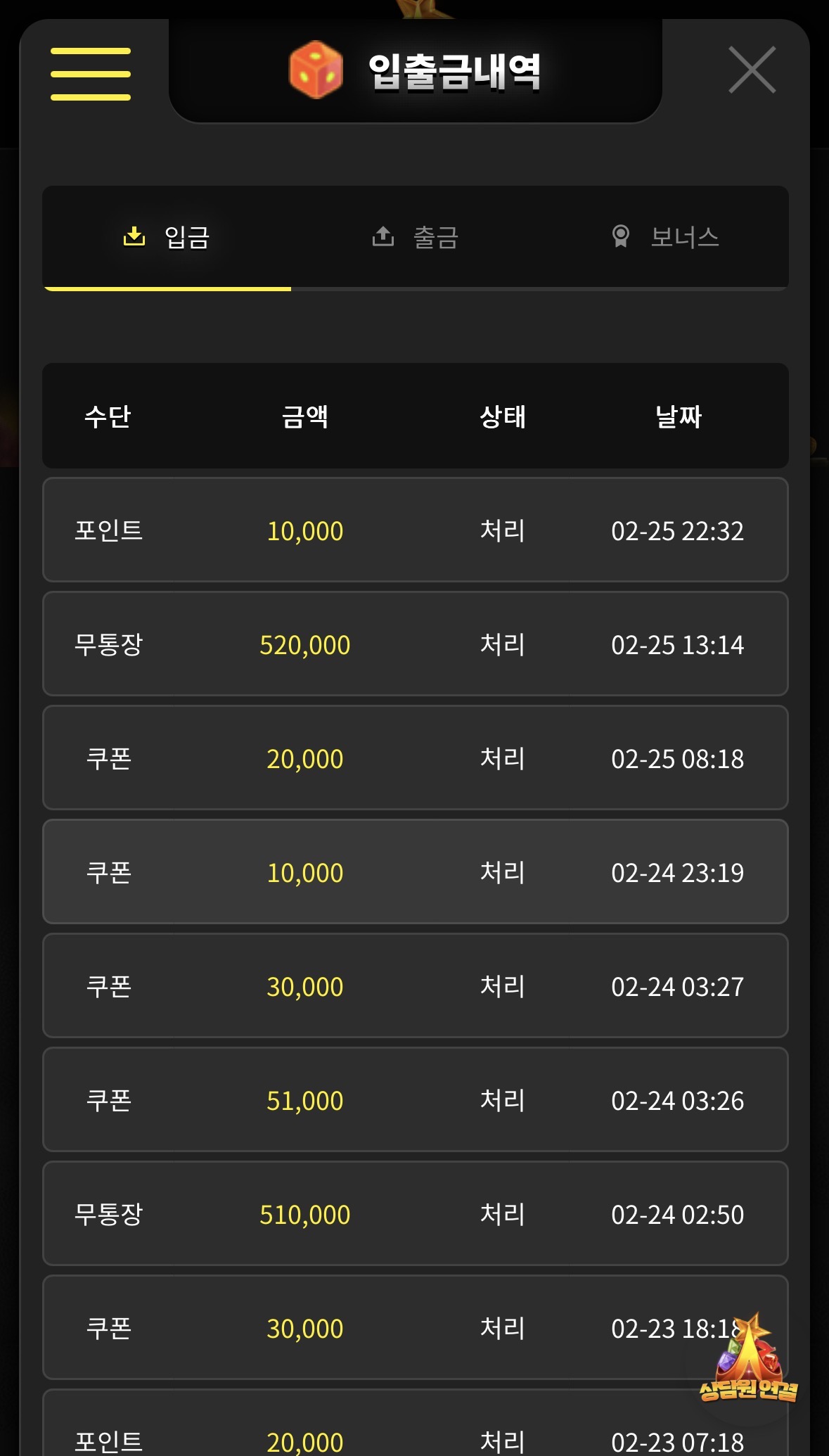The width and height of the screenshot is (829, 1456).
Task: Close the 입출금내역 dialog
Action: pos(752,70)
